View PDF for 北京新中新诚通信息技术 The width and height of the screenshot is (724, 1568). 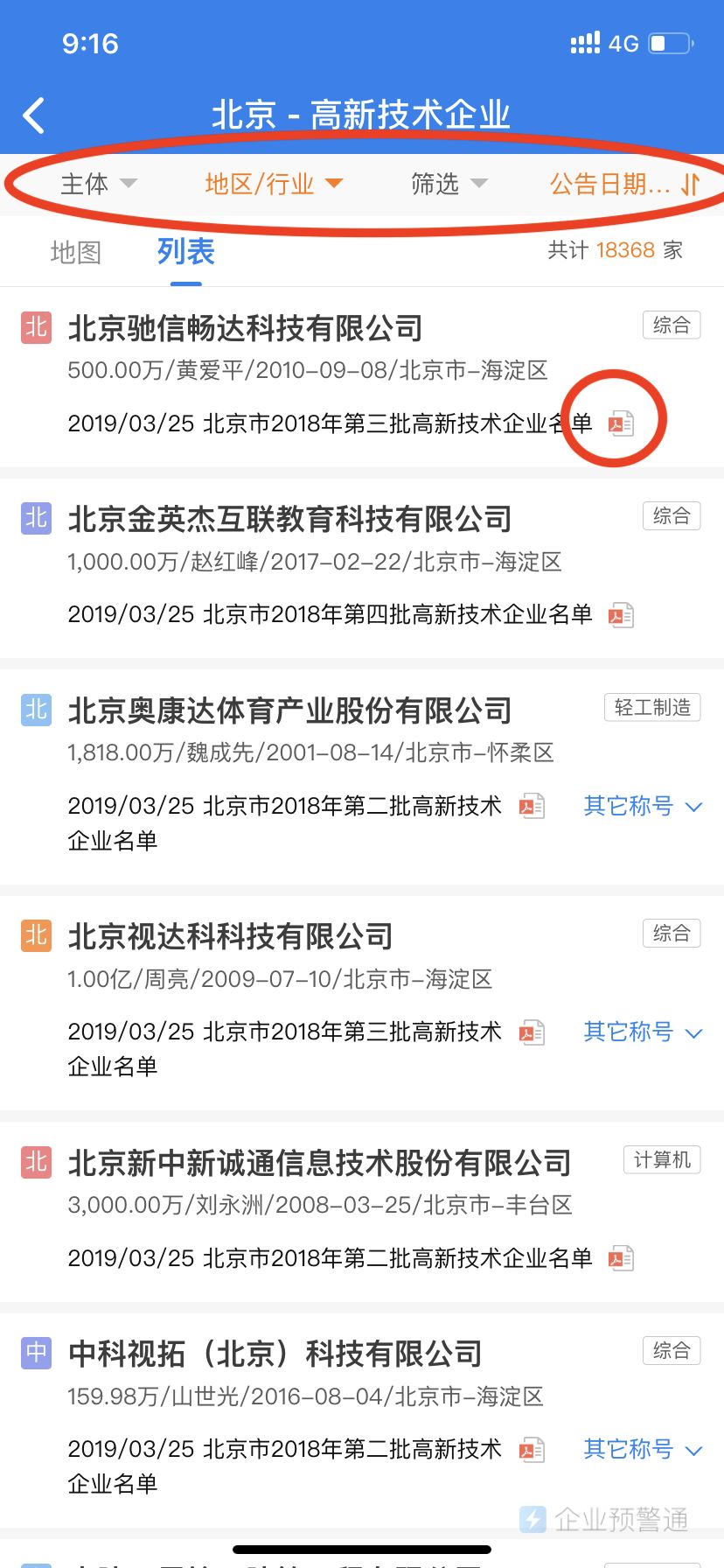point(621,1259)
